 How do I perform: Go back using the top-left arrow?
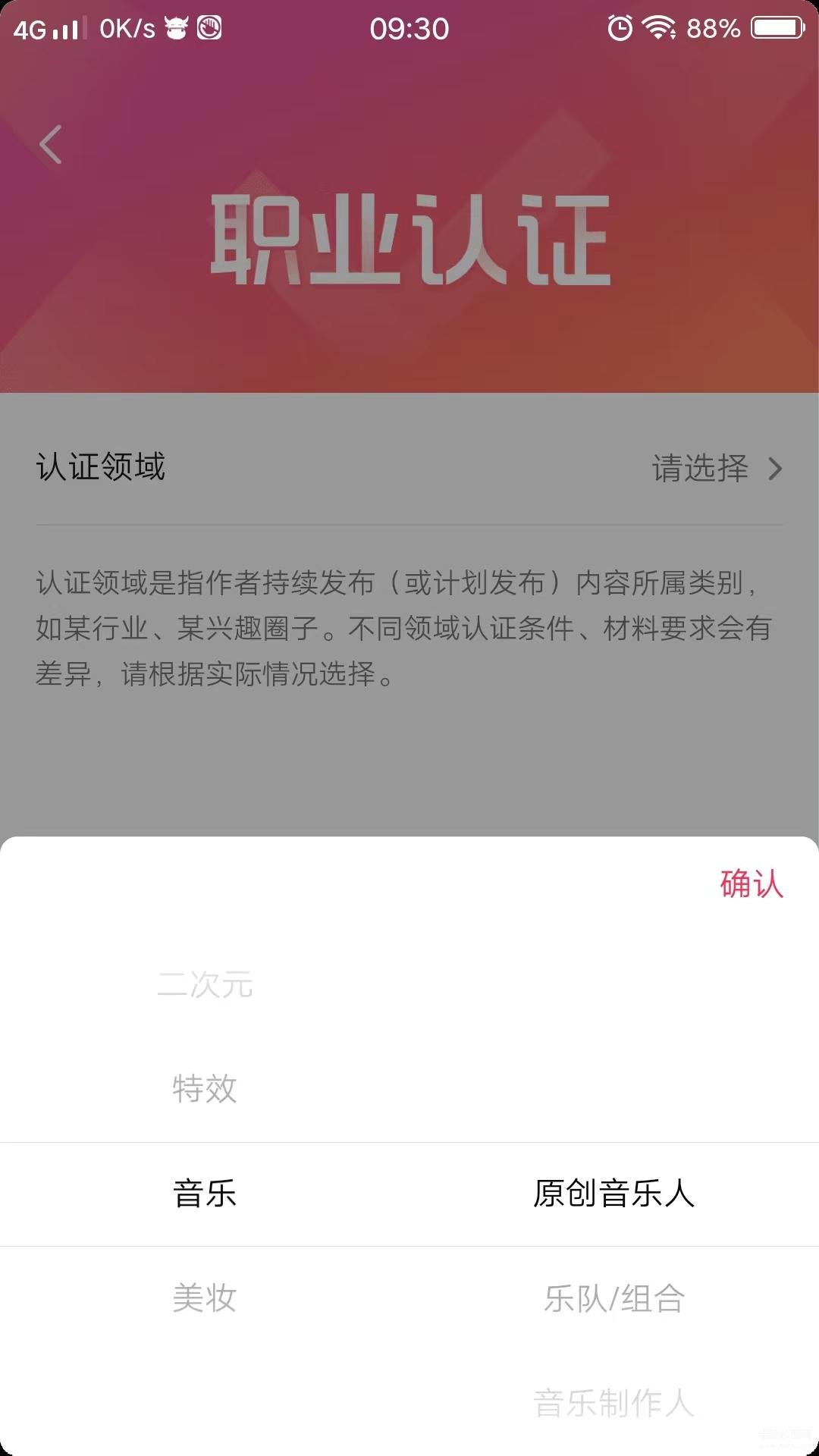51,145
